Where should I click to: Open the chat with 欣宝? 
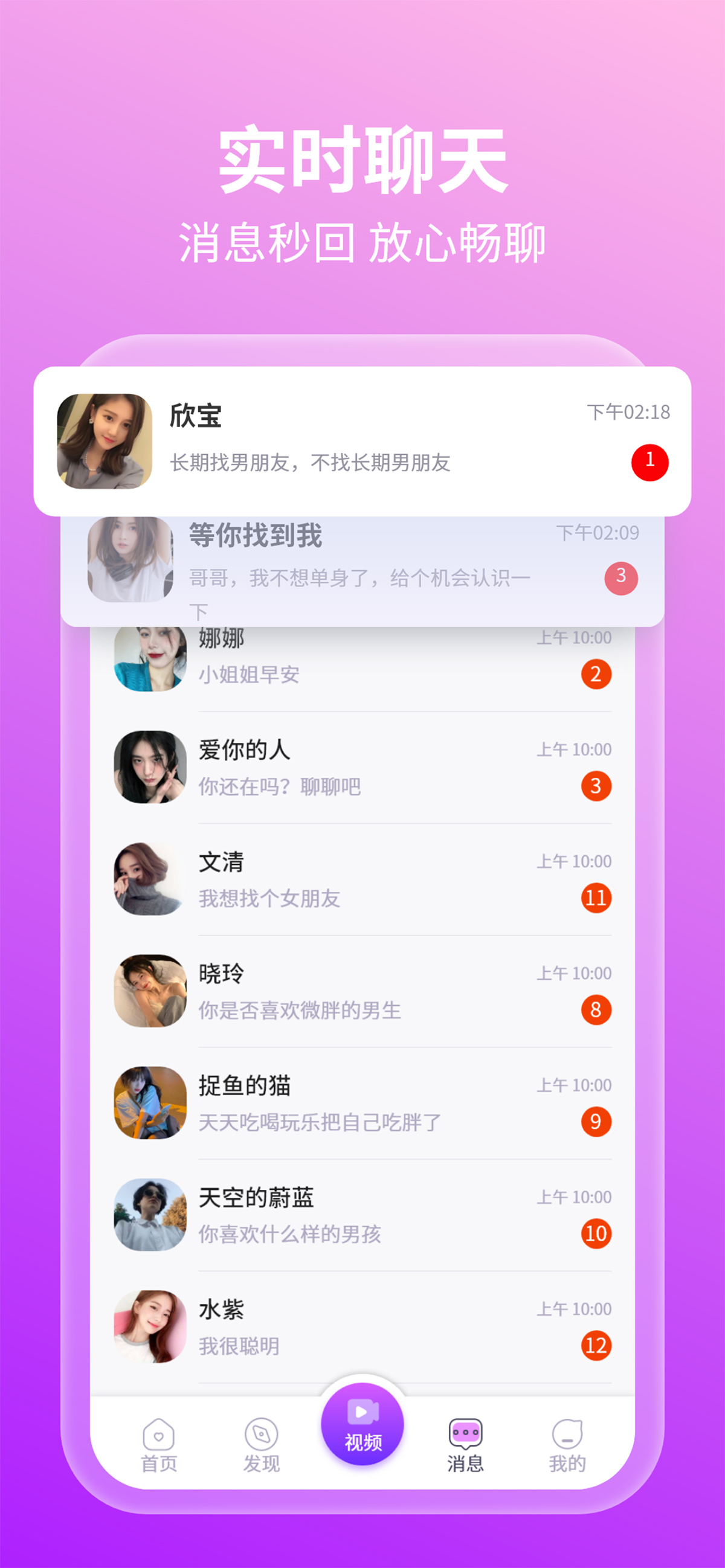(x=362, y=442)
